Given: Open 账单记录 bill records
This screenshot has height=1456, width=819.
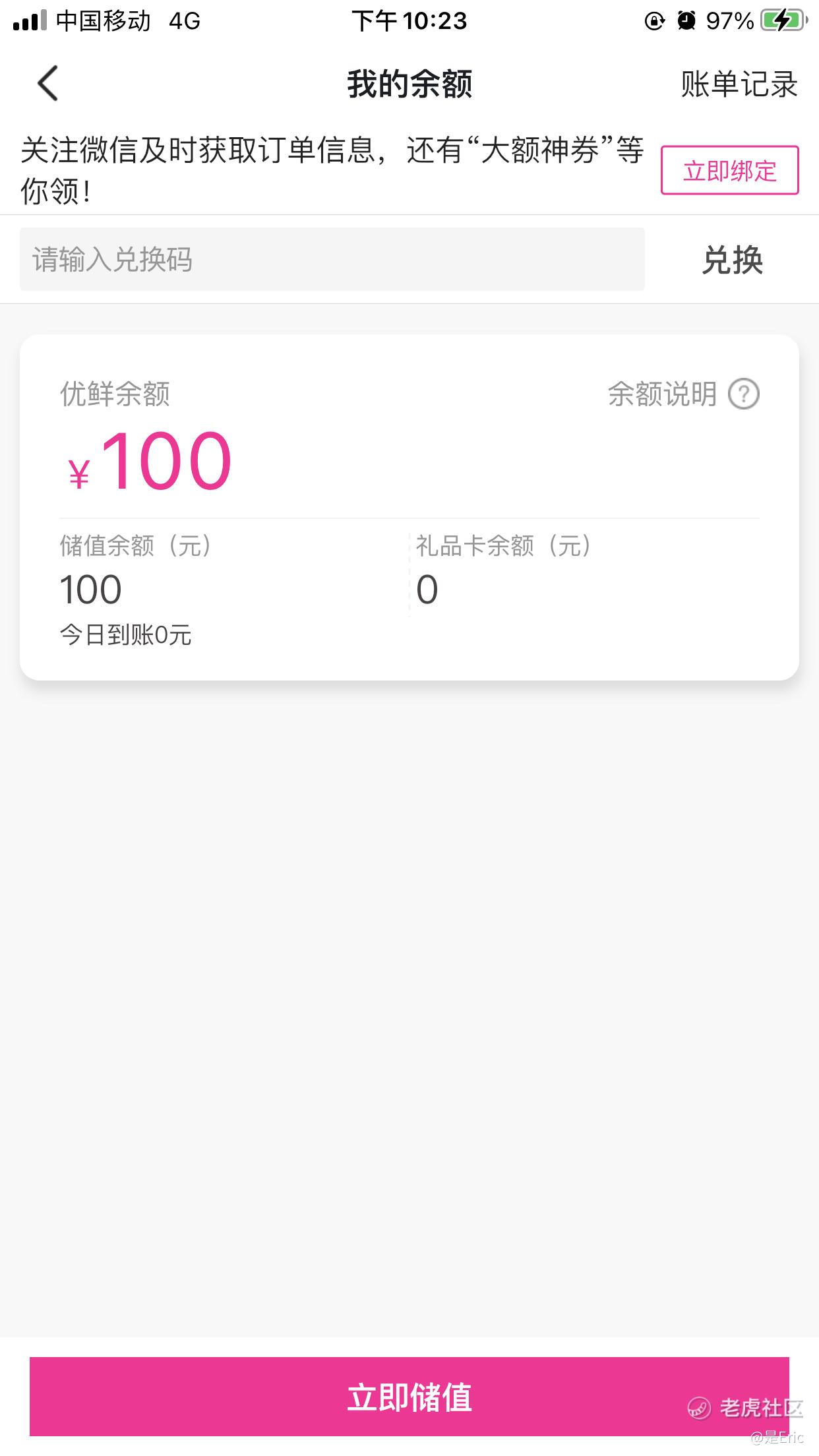Looking at the screenshot, I should tap(739, 84).
